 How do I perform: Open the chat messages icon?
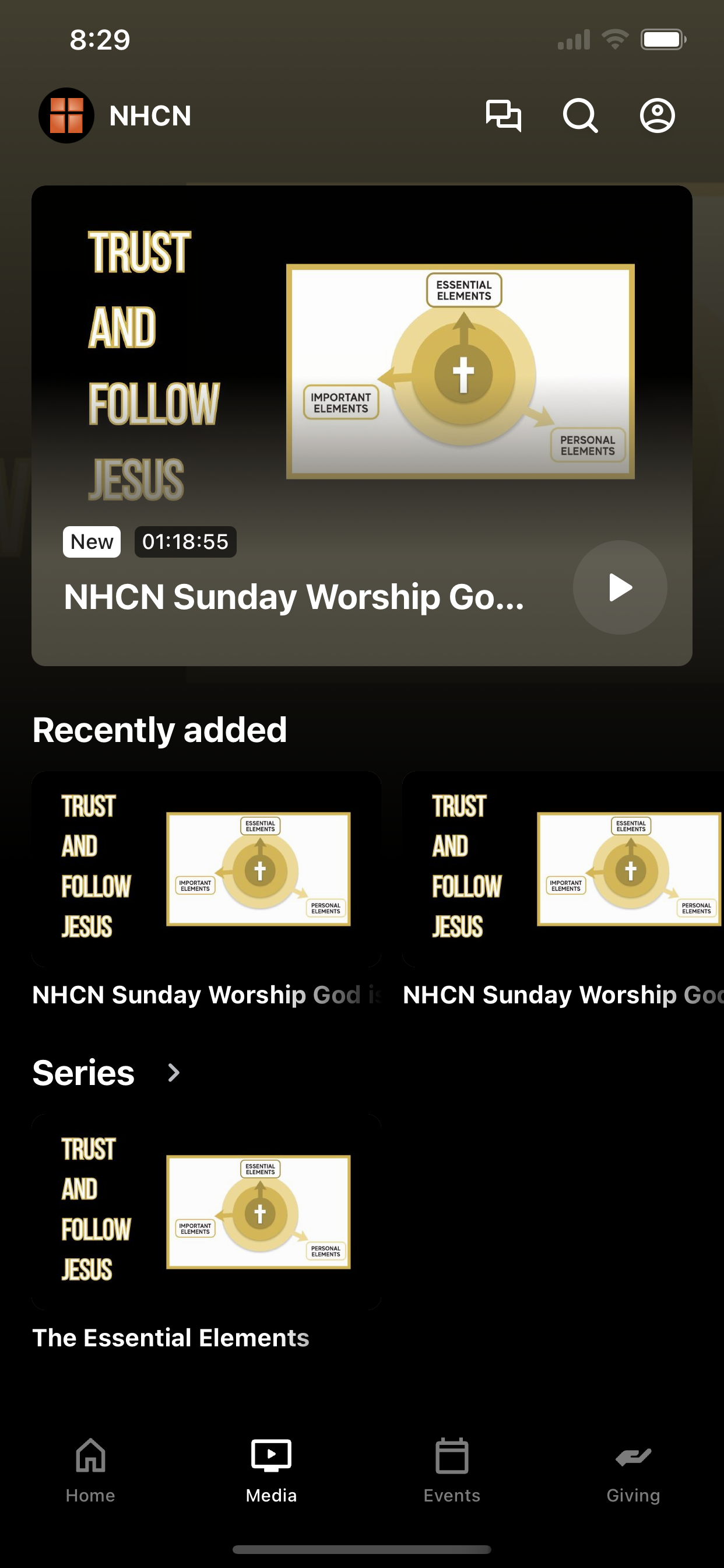click(x=503, y=116)
